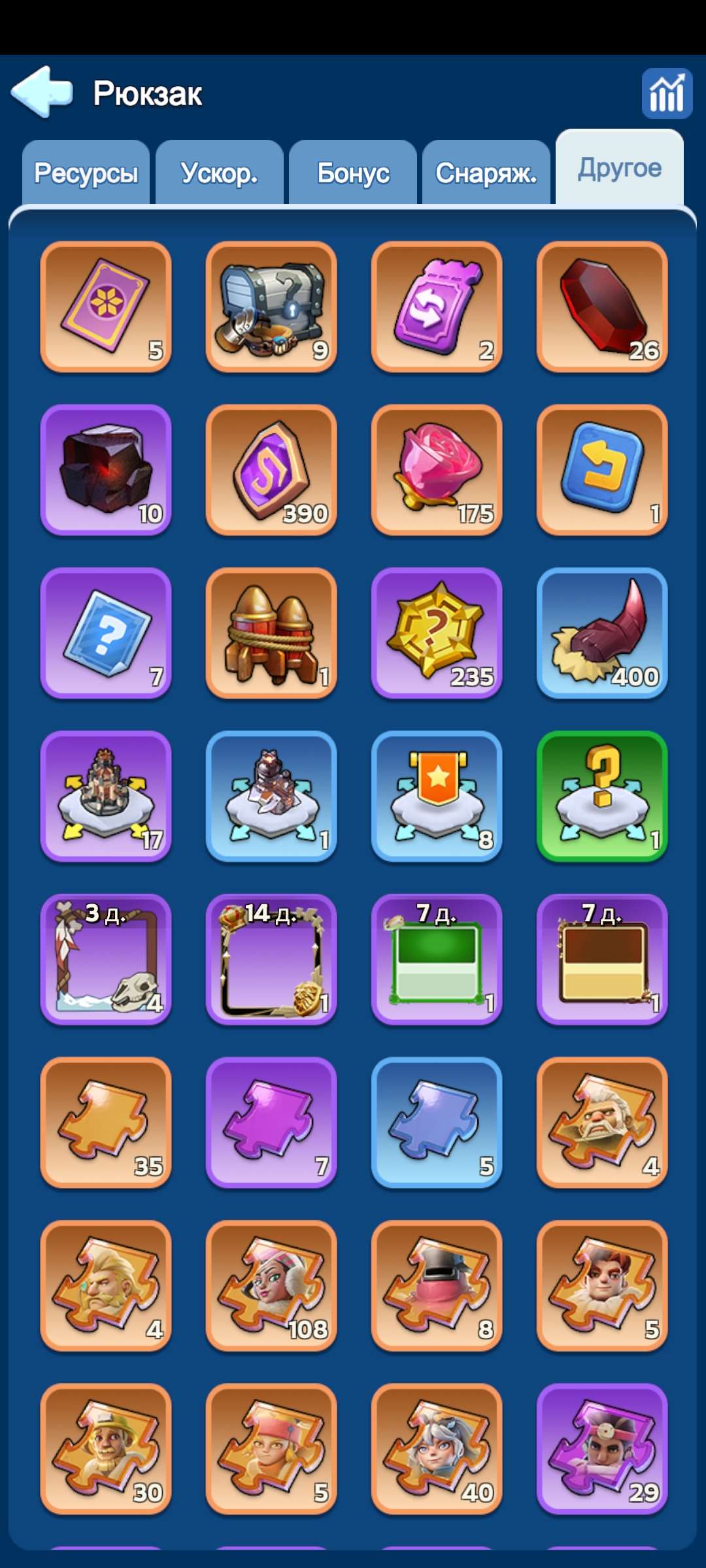Select the mystery chest item with 9
Screen dimensions: 706x1568
(271, 306)
